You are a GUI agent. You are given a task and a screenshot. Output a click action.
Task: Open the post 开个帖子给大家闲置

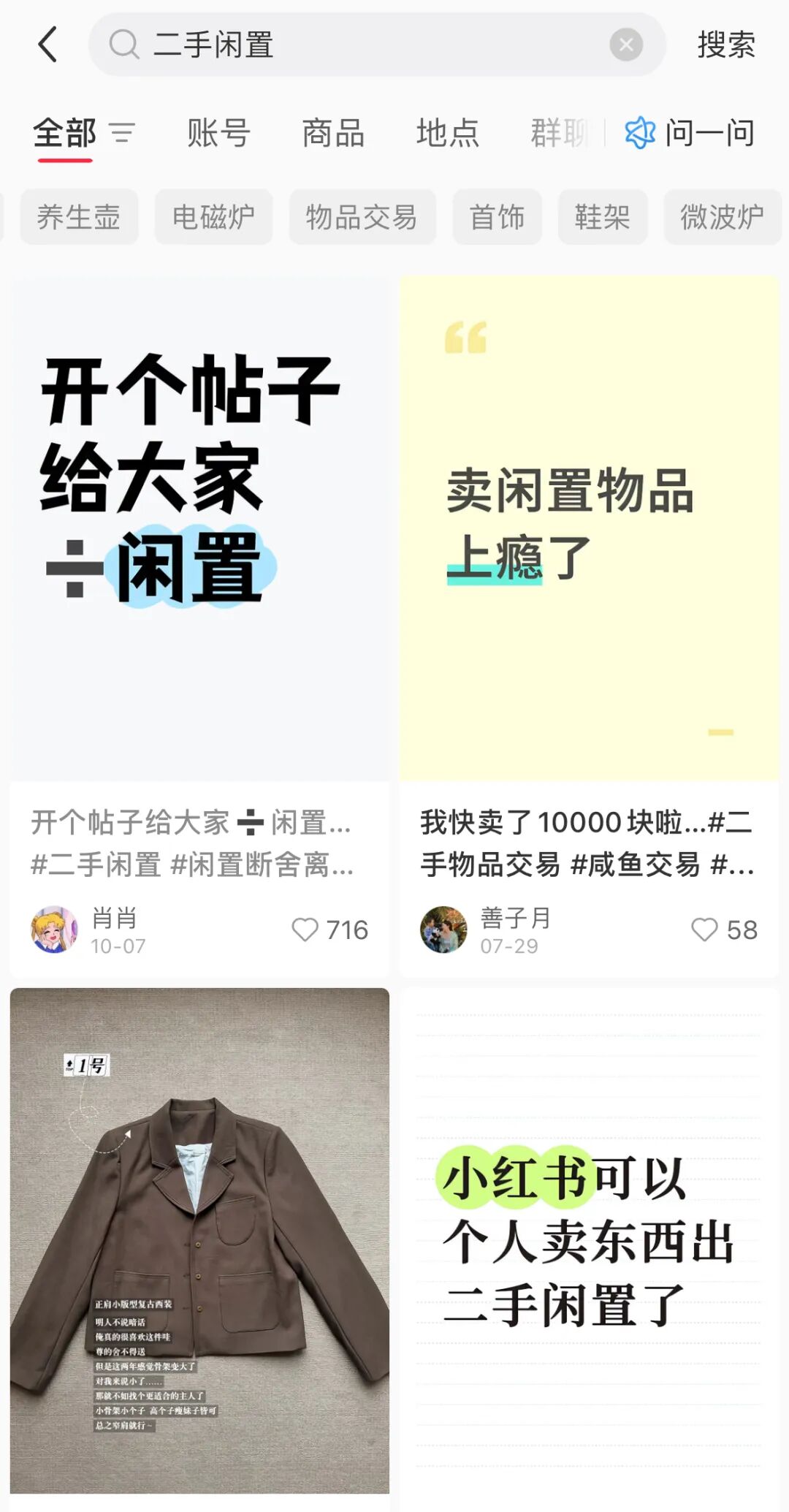(x=199, y=528)
